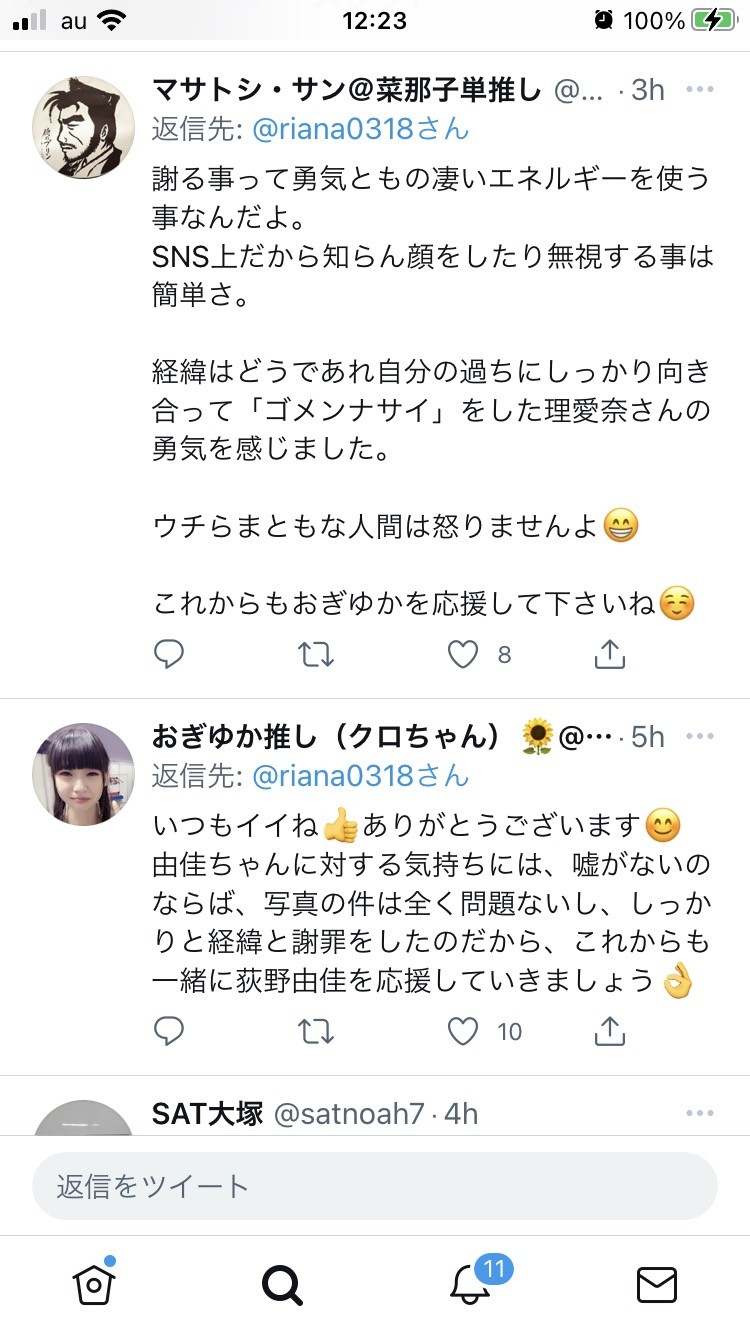Open overflow menu on マサトシ・サン's tweet
The width and height of the screenshot is (750, 1334).
coord(699,89)
